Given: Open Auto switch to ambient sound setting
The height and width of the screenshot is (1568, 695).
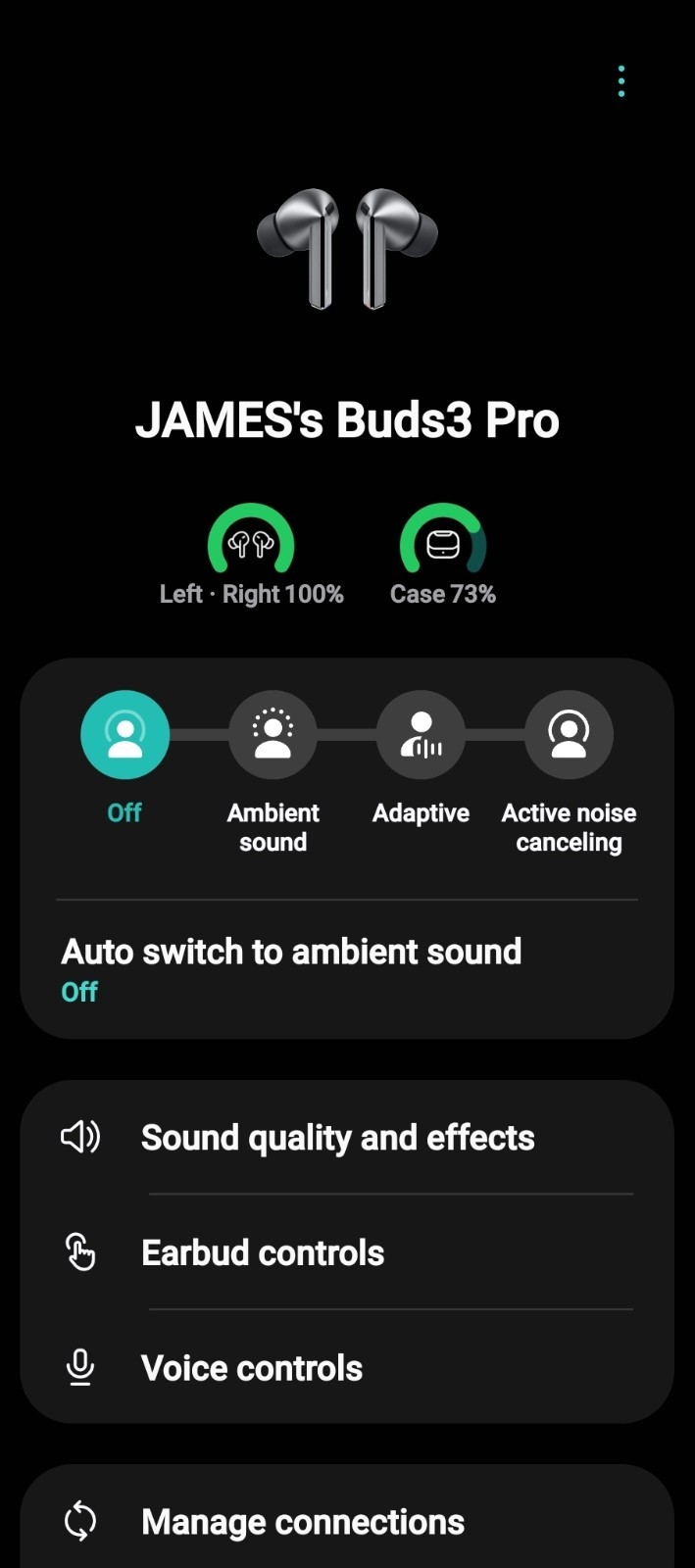Looking at the screenshot, I should click(x=291, y=968).
